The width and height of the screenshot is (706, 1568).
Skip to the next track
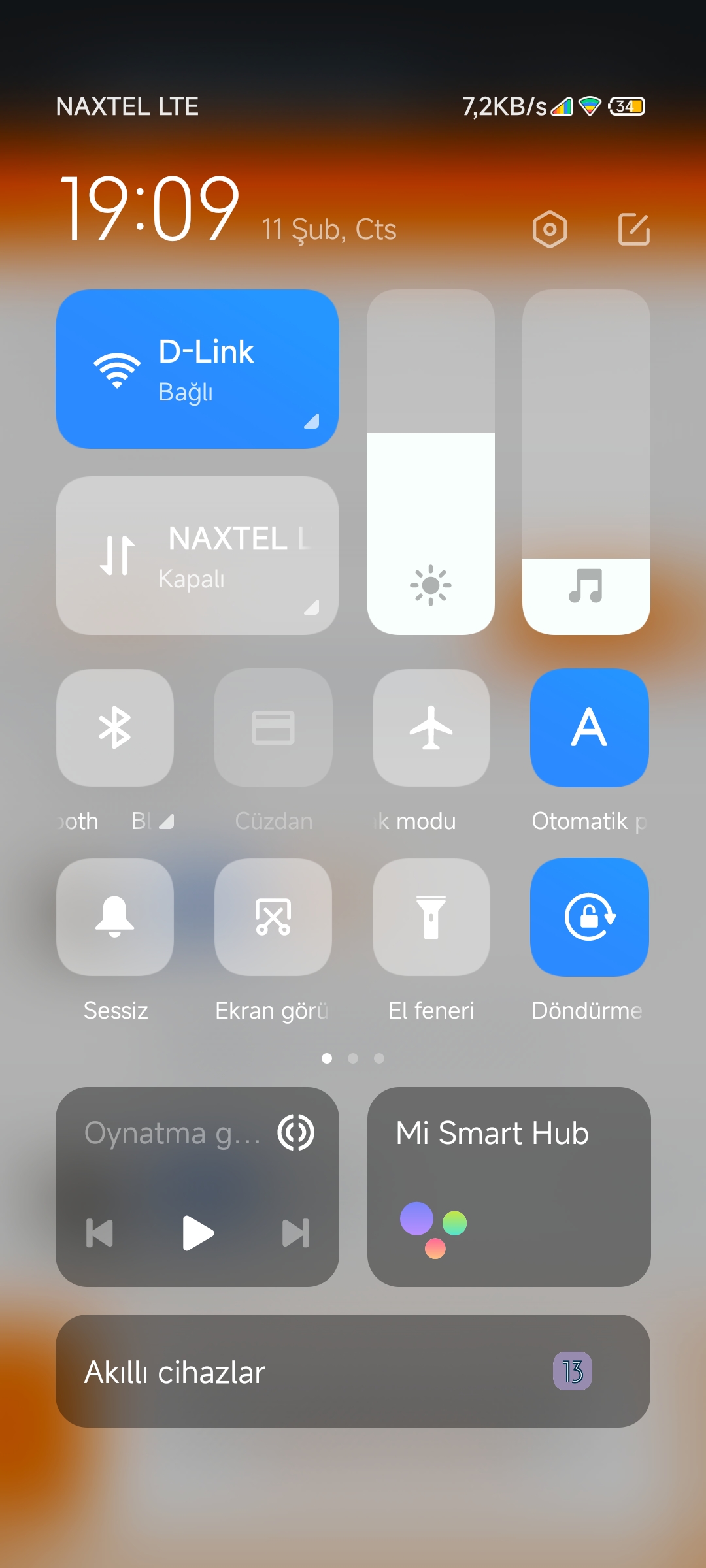[295, 1233]
